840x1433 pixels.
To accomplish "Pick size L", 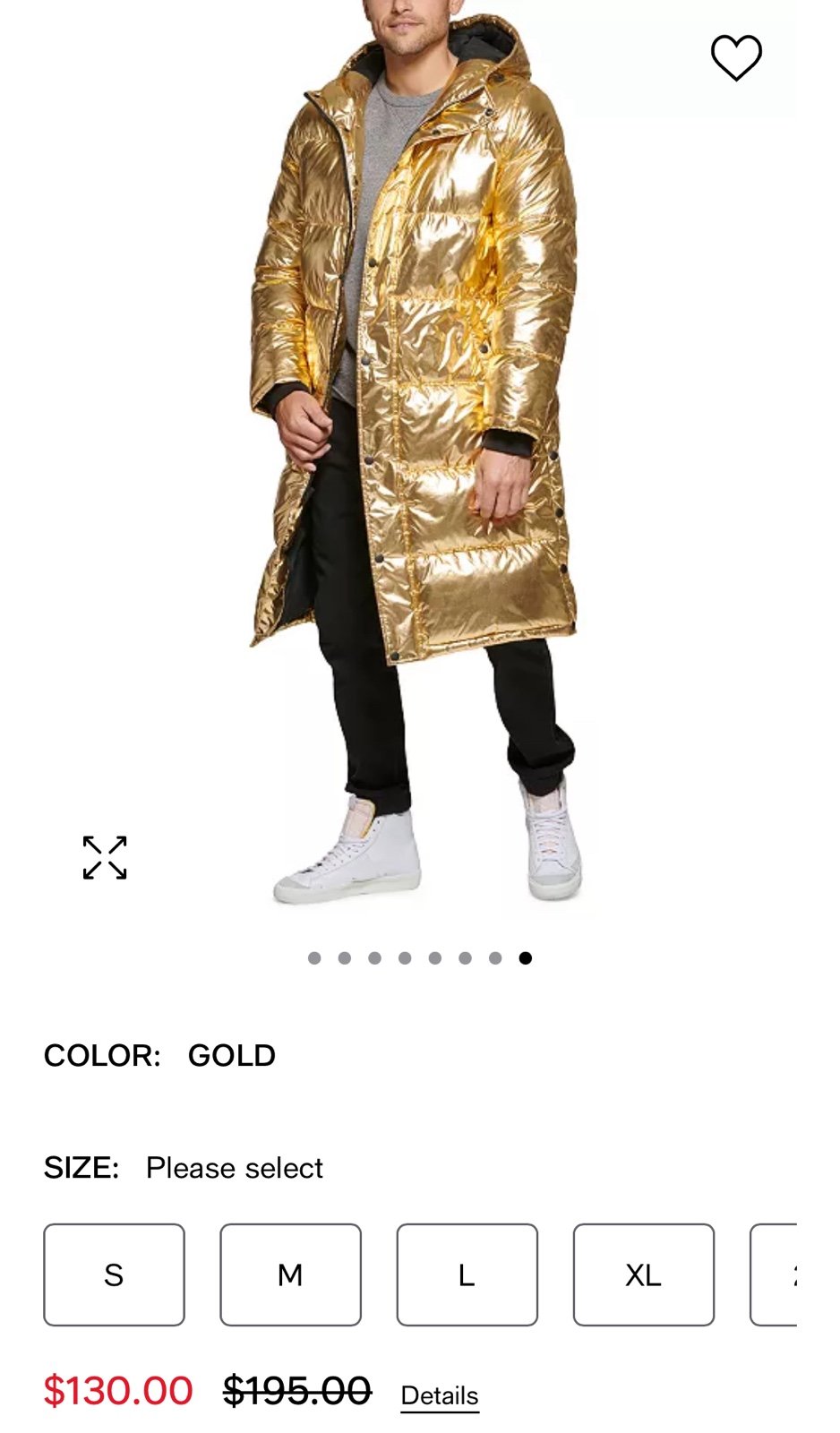I will point(467,1274).
